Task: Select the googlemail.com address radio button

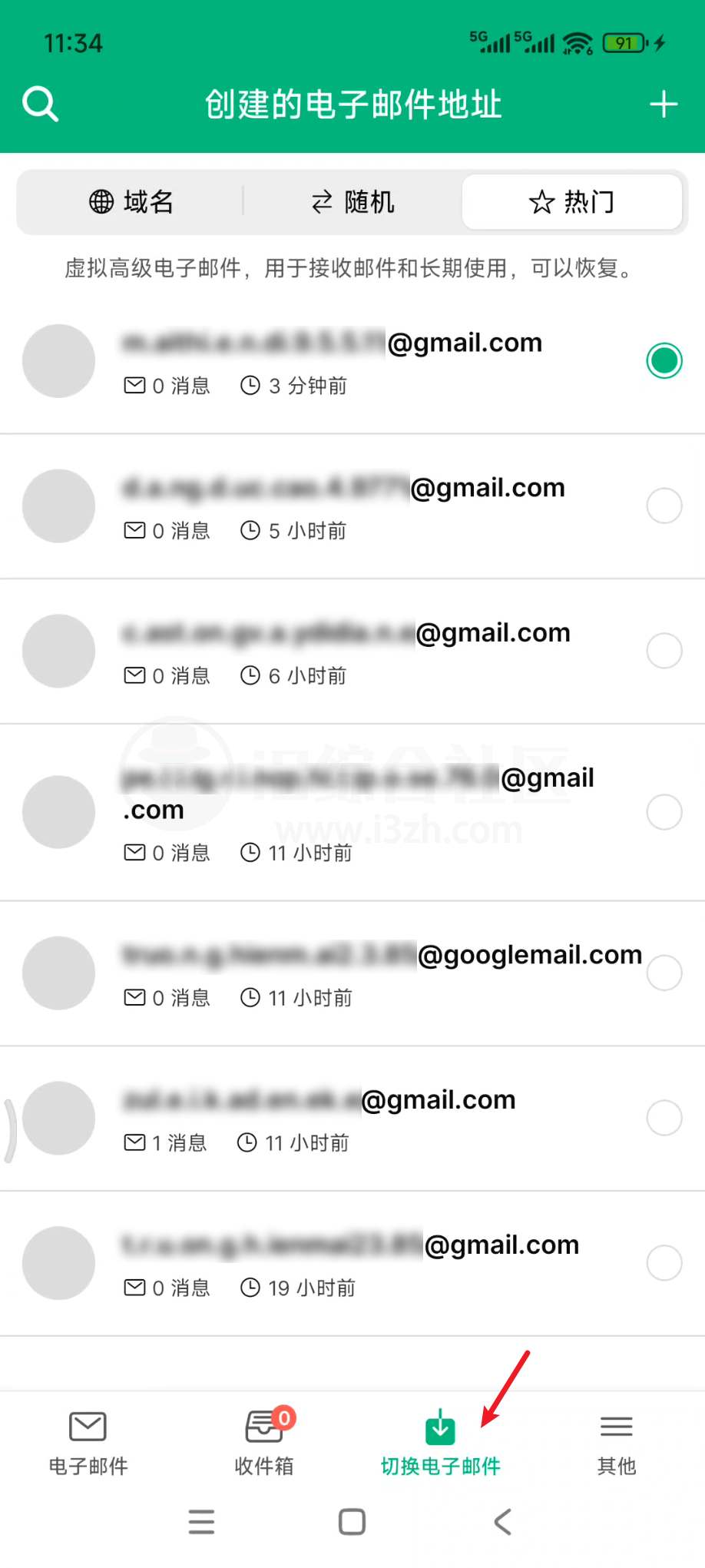Action: 664,973
